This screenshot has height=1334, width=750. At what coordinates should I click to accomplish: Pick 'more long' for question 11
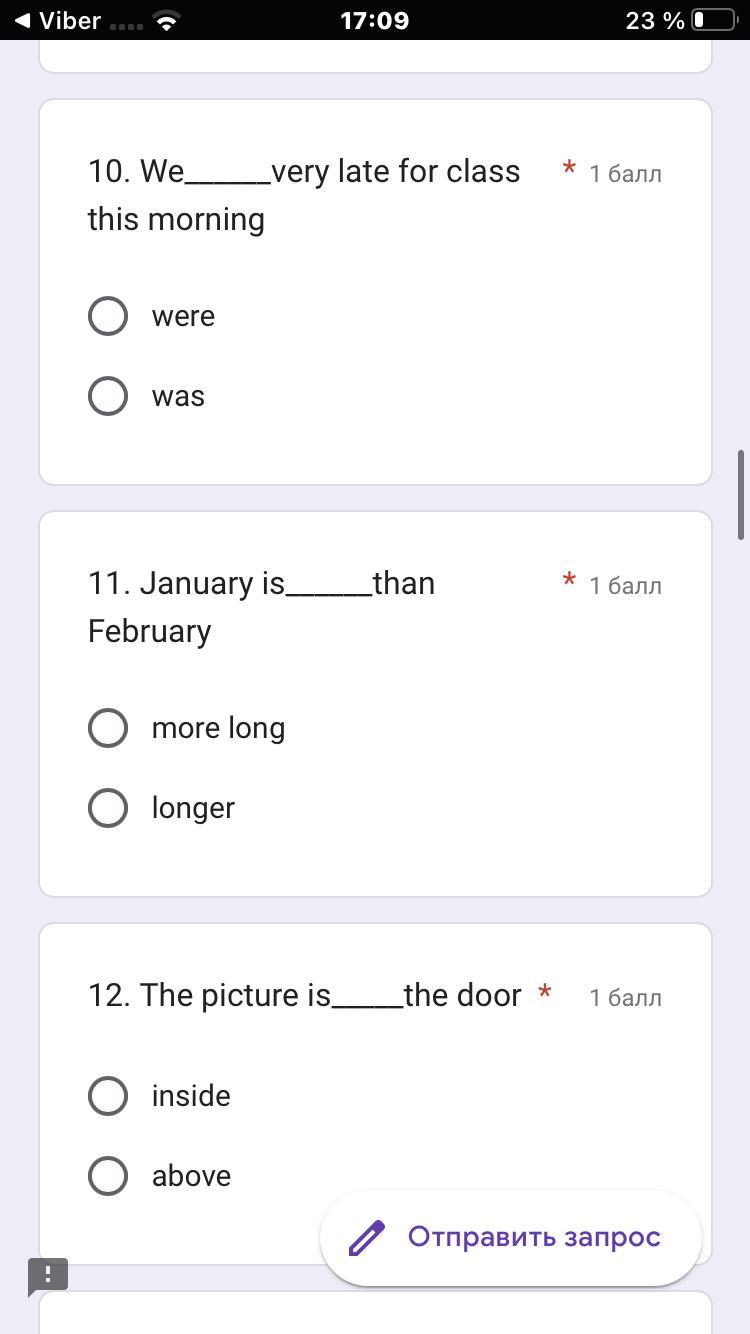point(108,728)
